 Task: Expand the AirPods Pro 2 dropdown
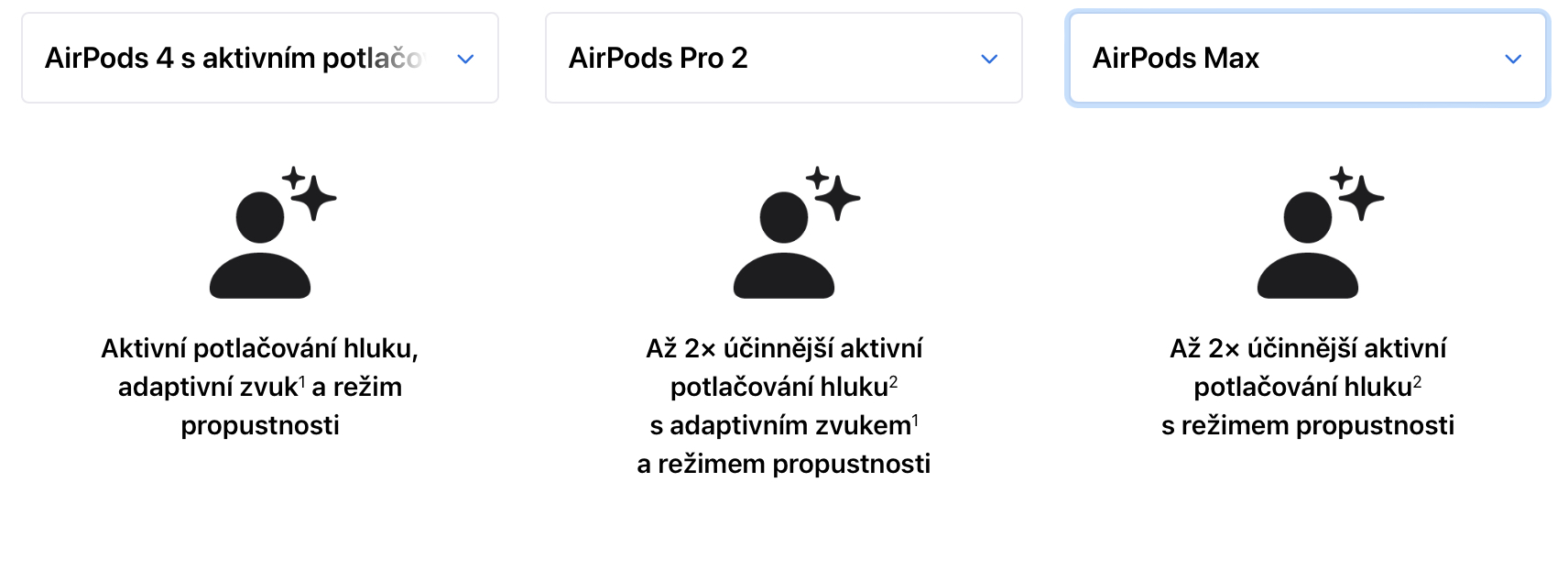783,58
